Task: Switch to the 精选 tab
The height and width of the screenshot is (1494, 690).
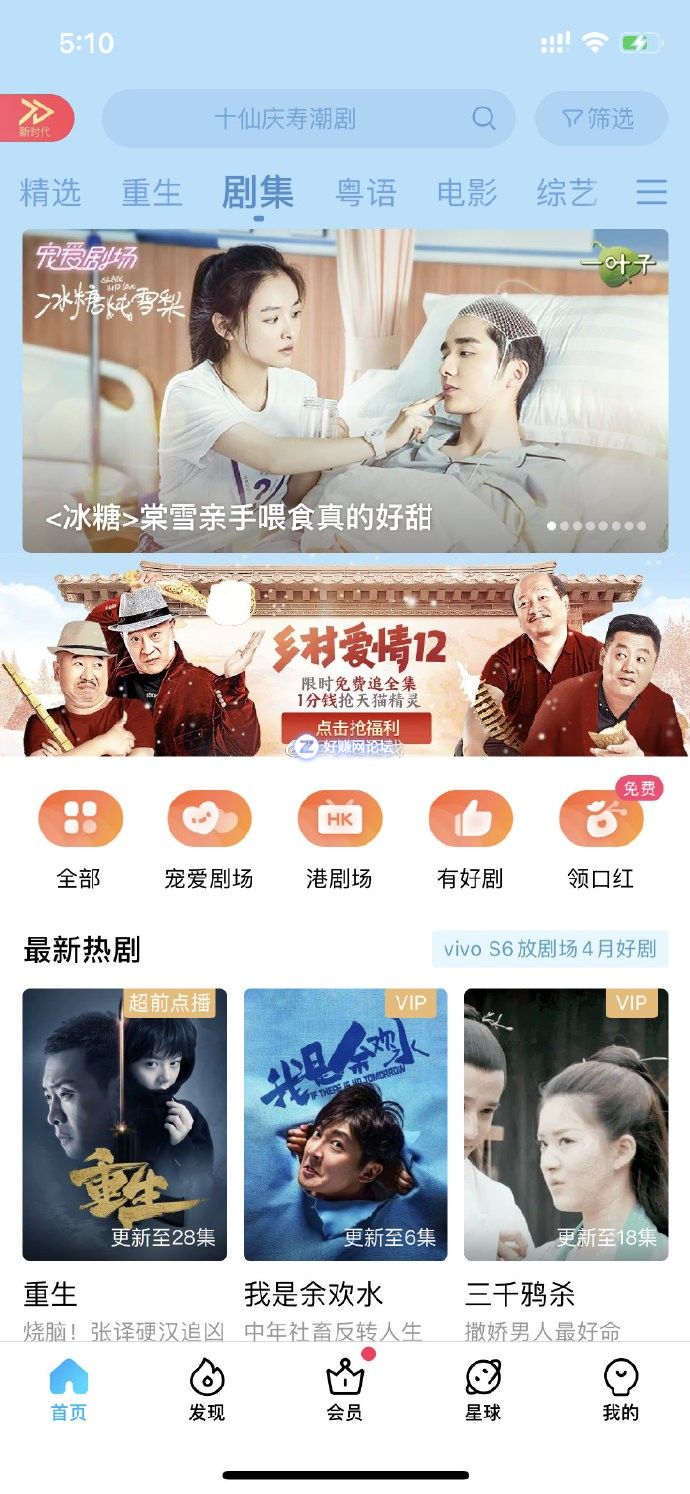Action: (x=50, y=192)
